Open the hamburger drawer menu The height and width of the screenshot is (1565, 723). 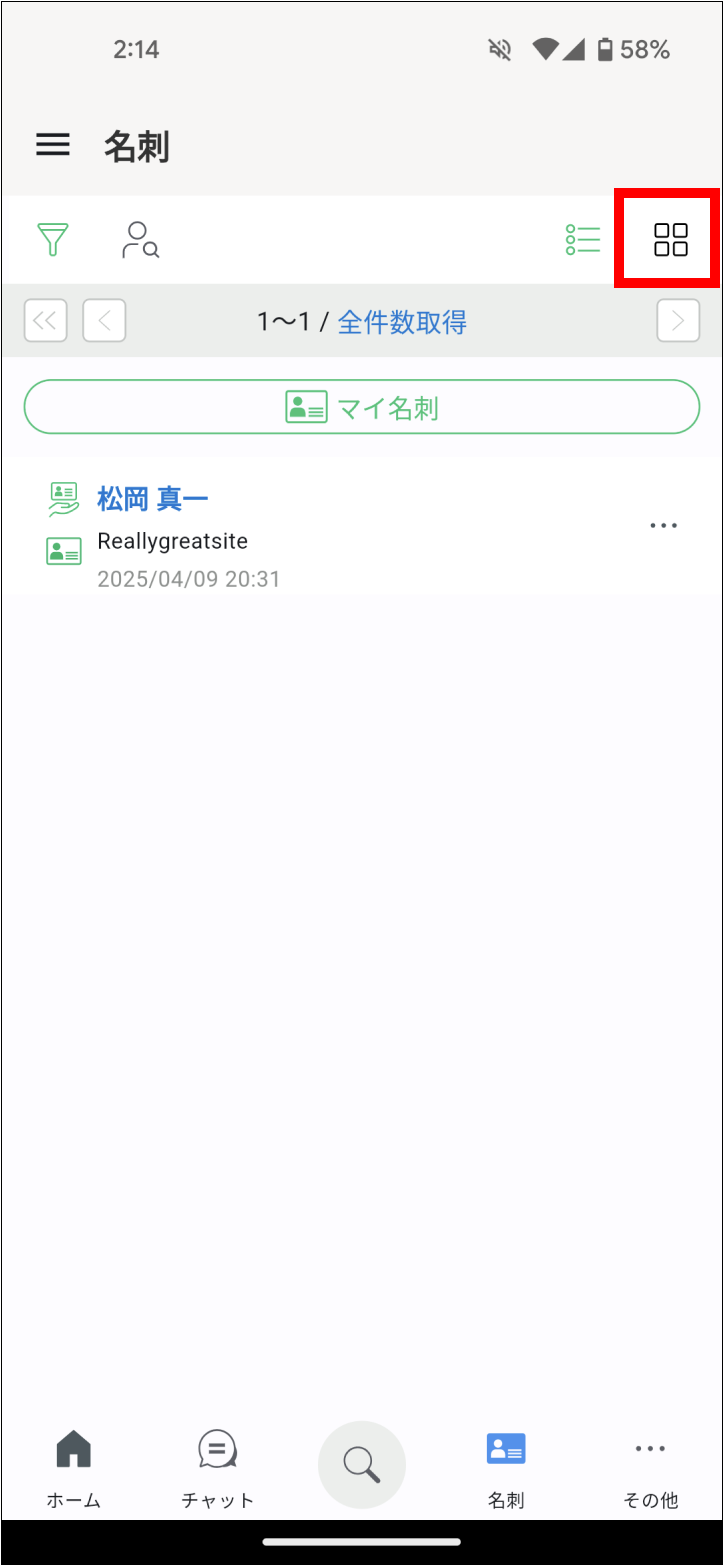click(x=53, y=146)
